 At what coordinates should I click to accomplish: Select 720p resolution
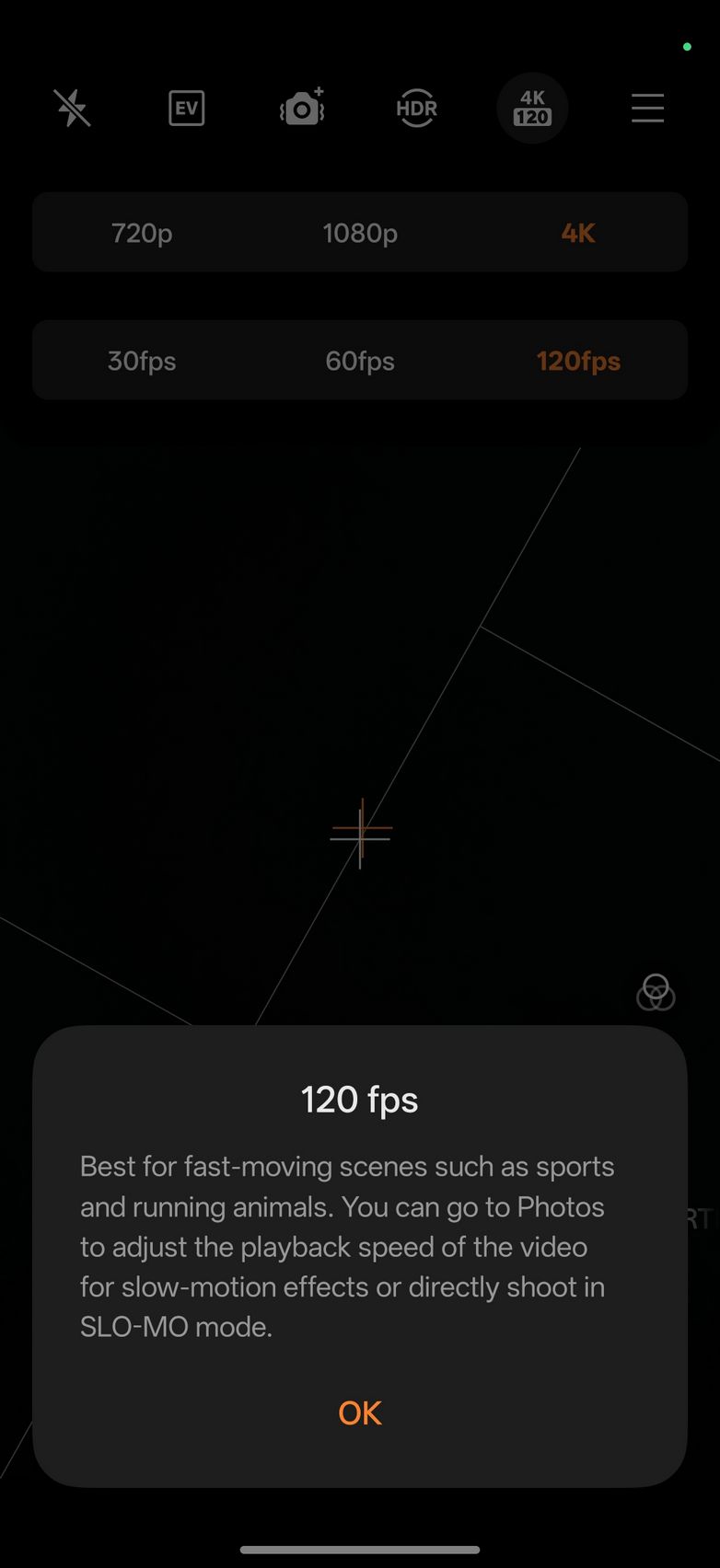tap(142, 233)
